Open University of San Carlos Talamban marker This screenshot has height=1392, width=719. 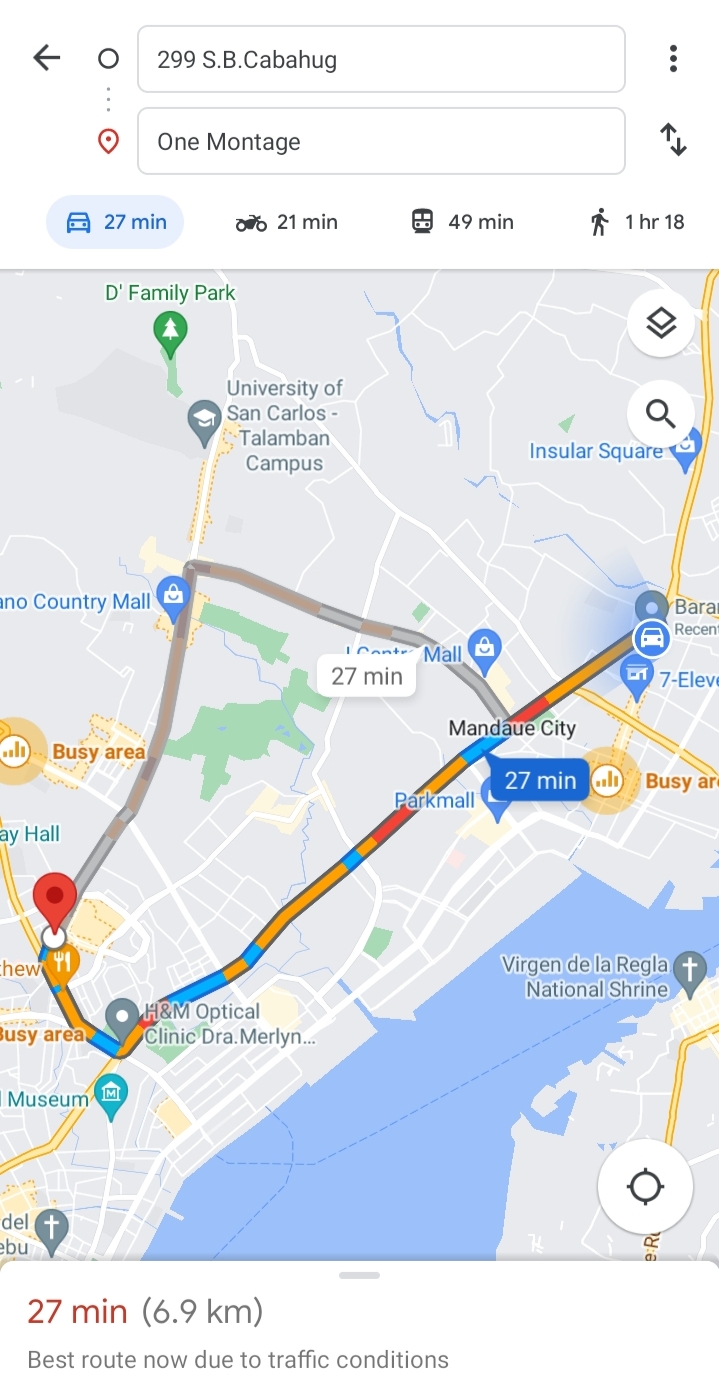pyautogui.click(x=205, y=418)
